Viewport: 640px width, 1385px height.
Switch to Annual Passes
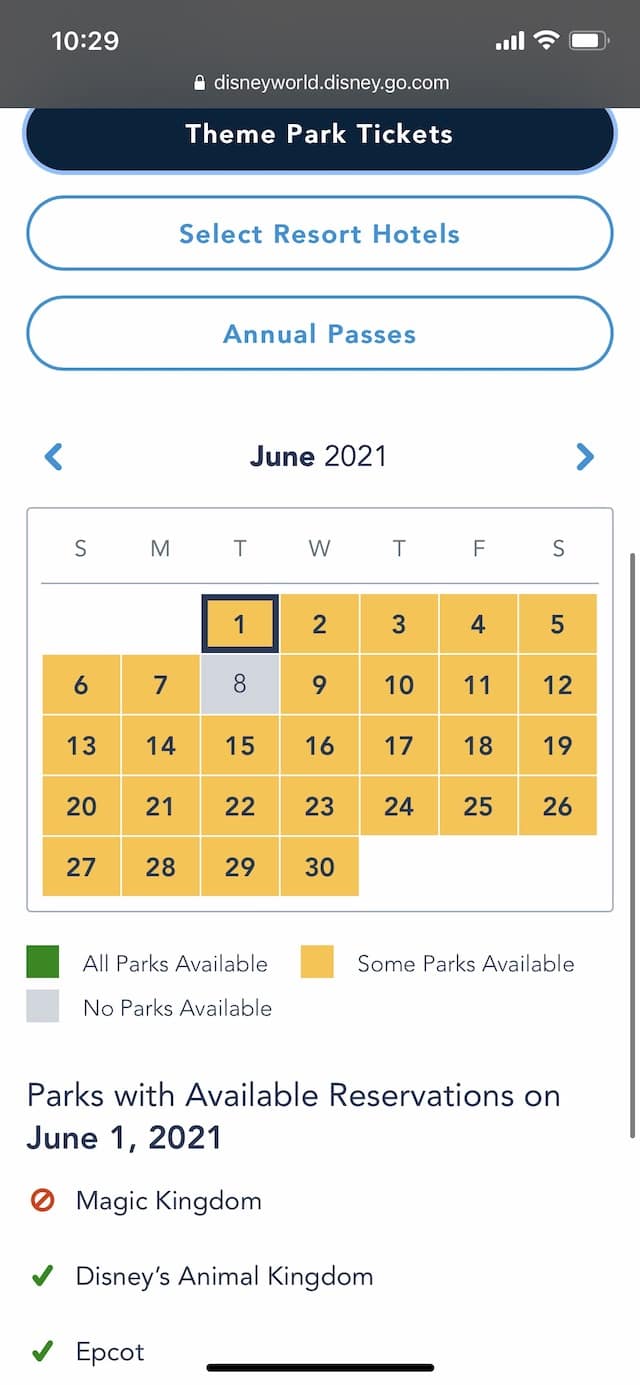pos(319,333)
